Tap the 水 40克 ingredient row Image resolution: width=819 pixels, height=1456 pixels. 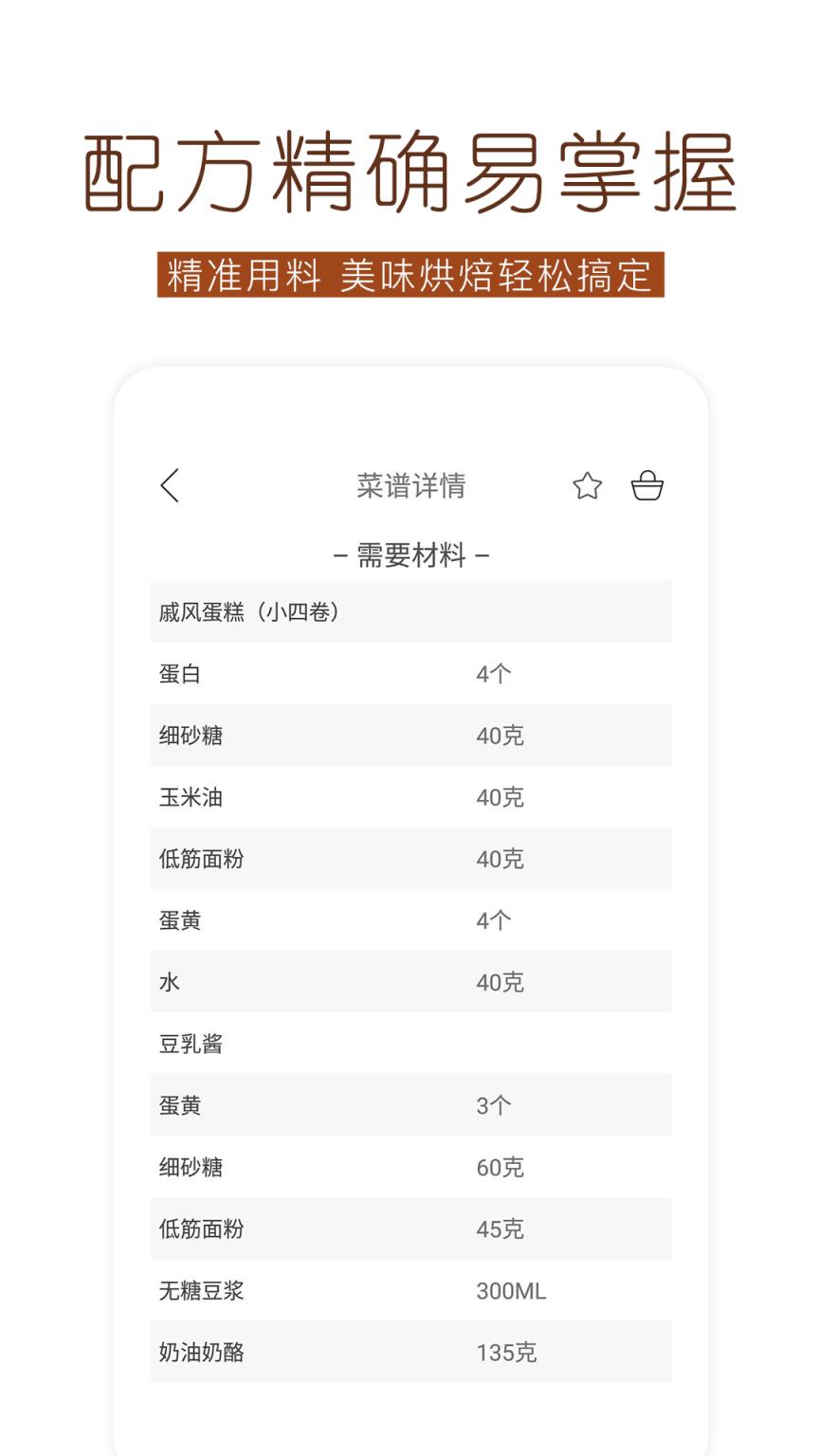click(408, 982)
